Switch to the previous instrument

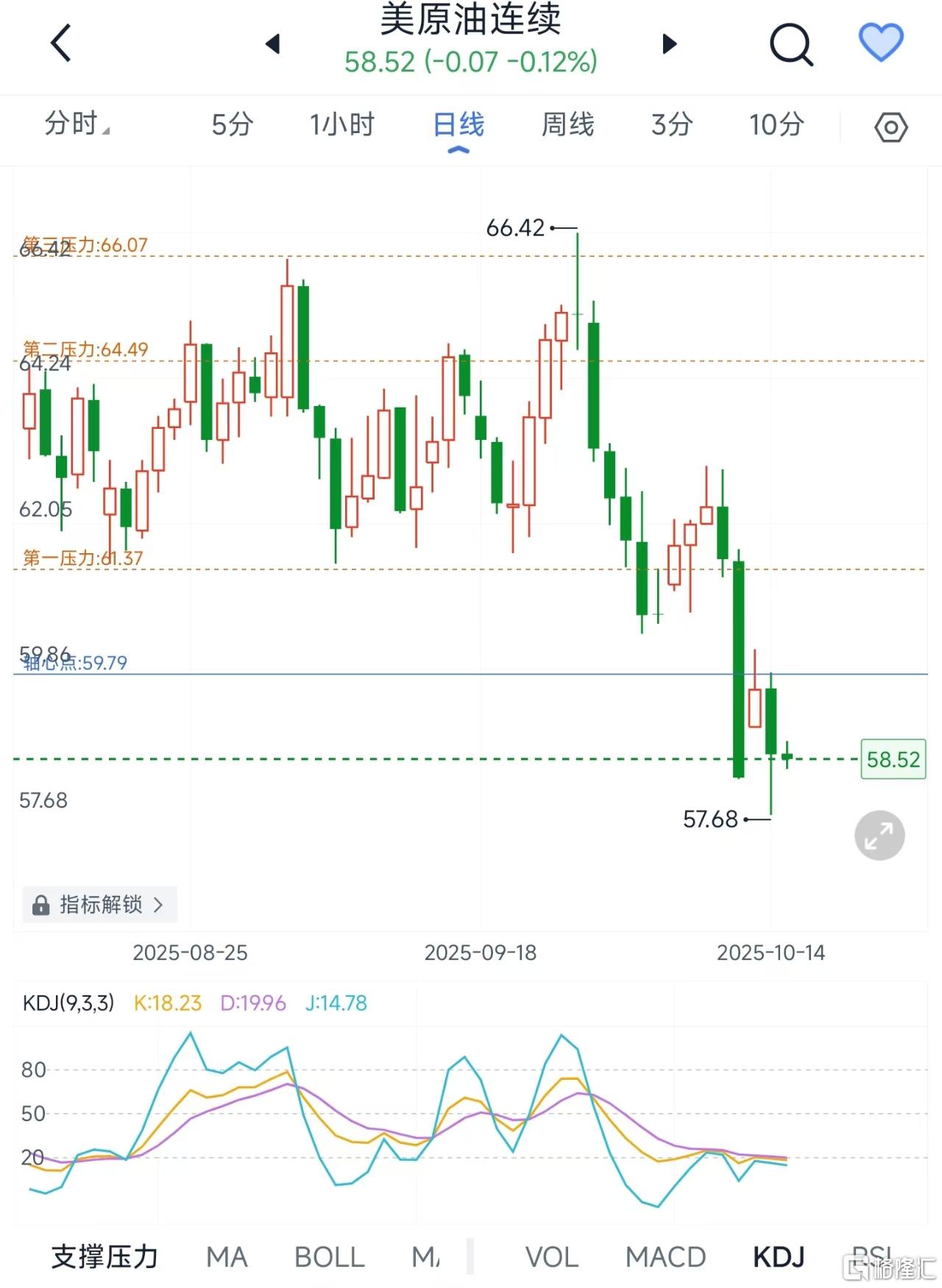coord(273,44)
